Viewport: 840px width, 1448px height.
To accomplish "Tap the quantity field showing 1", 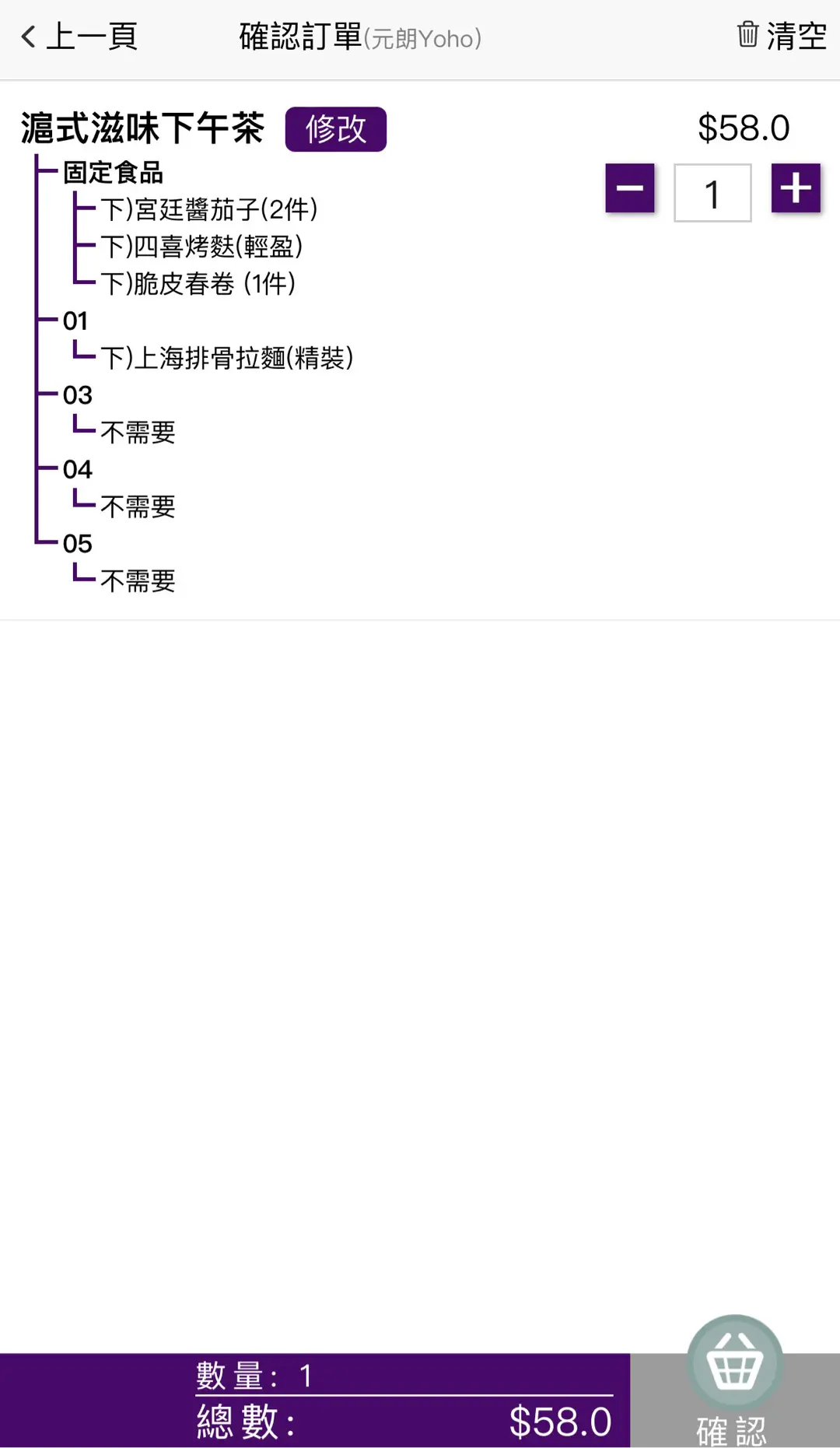I will point(712,193).
